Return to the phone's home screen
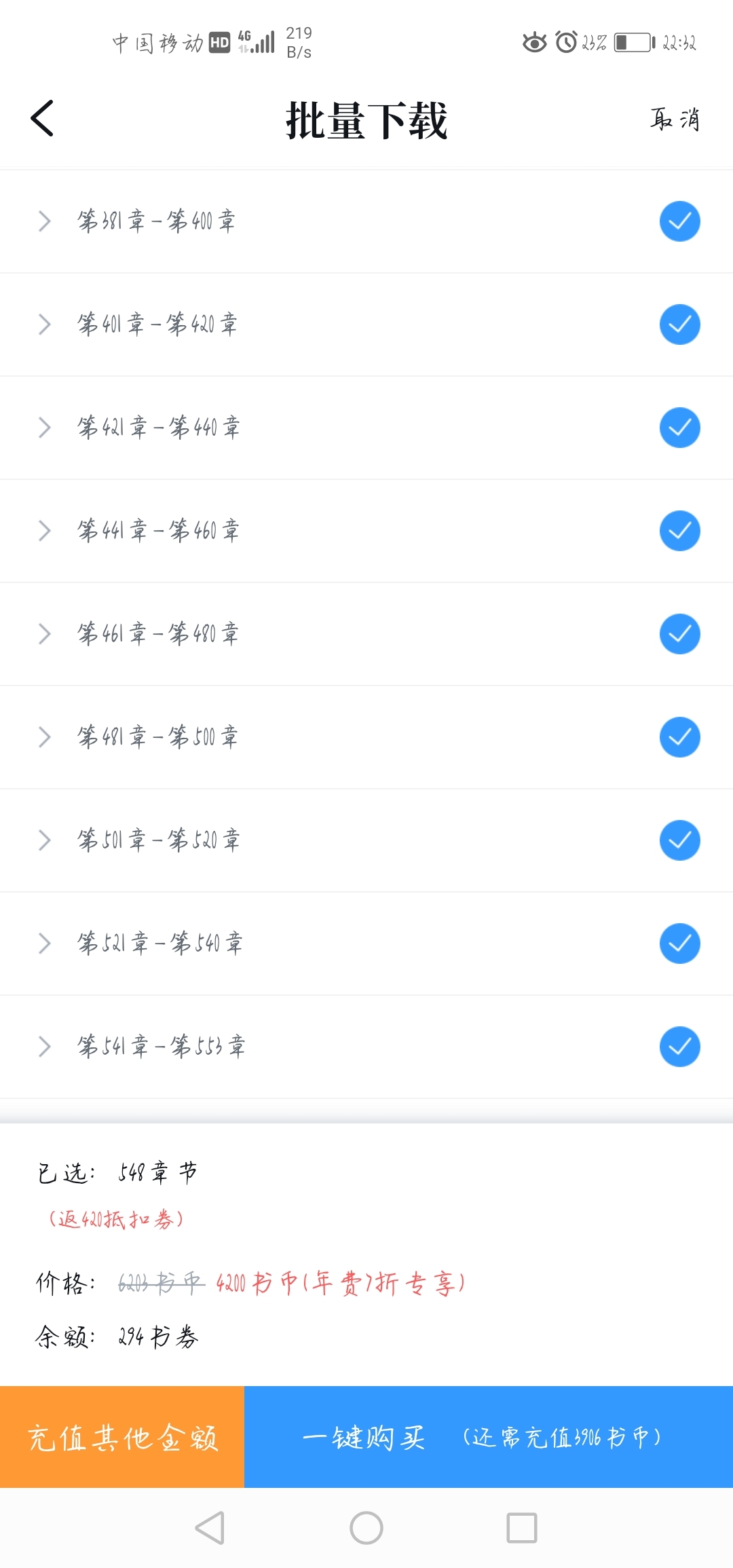This screenshot has height=1568, width=733. coord(366,1528)
